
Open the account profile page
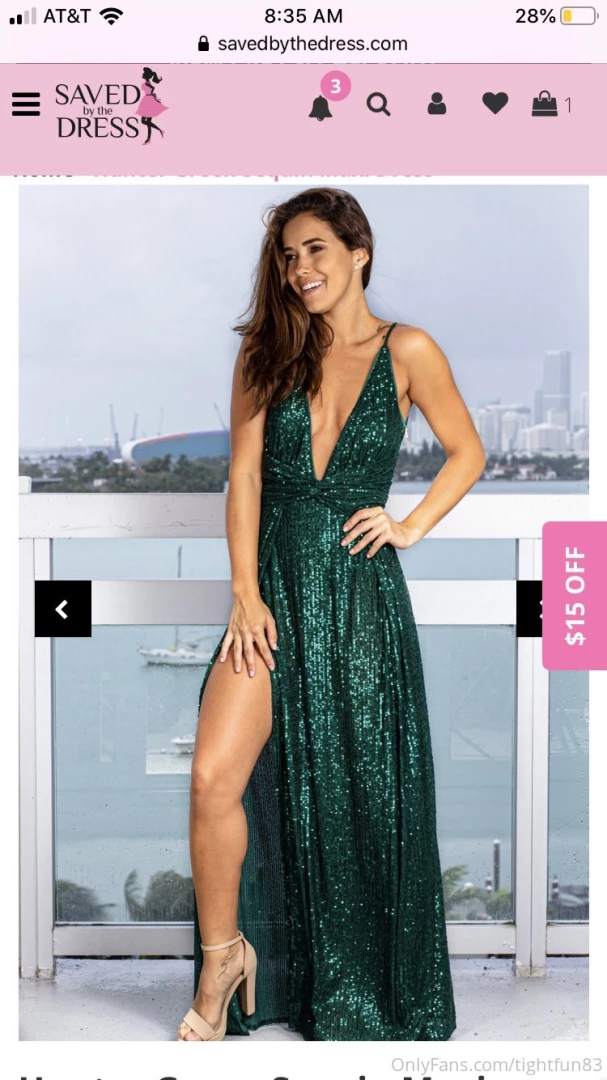tap(436, 104)
